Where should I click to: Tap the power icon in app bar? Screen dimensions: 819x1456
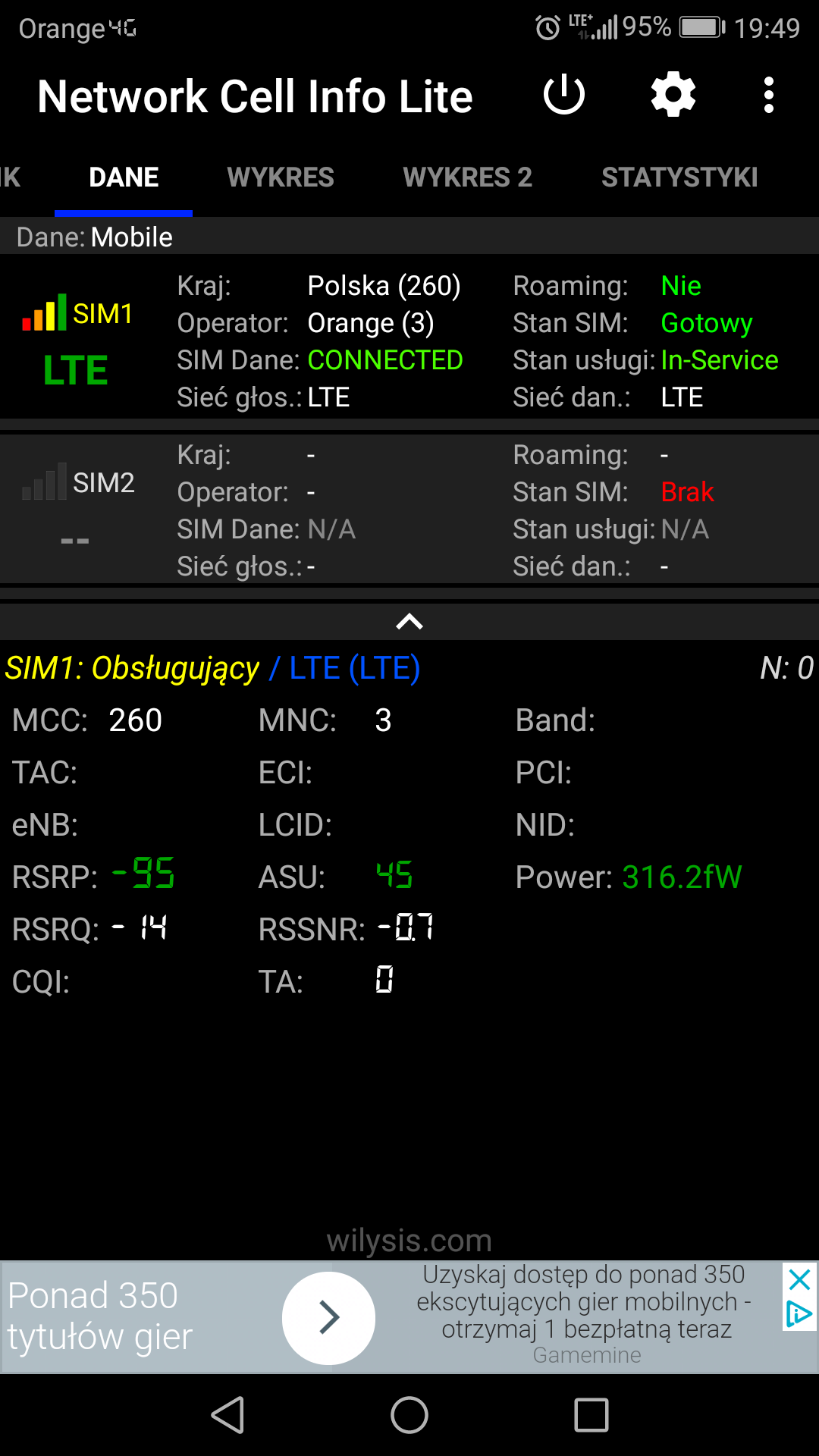[564, 96]
